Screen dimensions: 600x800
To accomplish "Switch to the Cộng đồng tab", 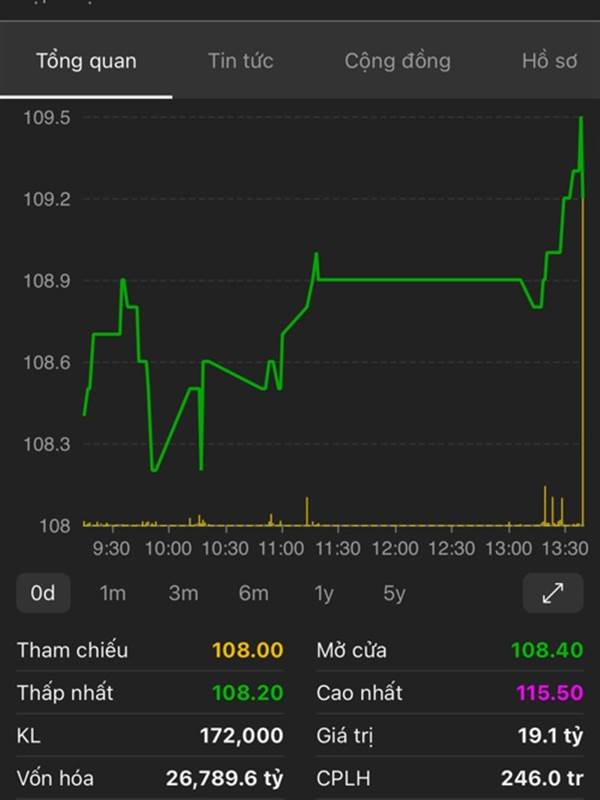I will tap(397, 61).
